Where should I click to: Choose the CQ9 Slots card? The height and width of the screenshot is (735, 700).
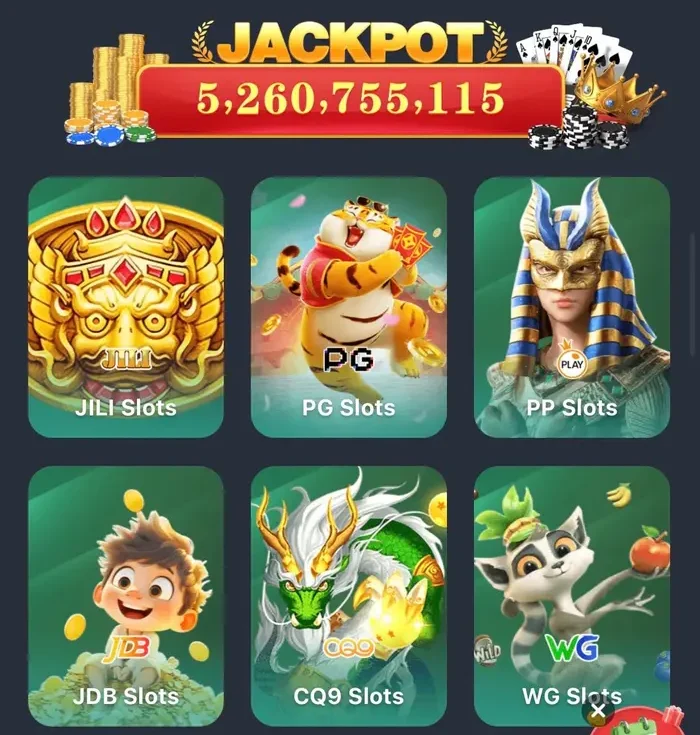348,595
